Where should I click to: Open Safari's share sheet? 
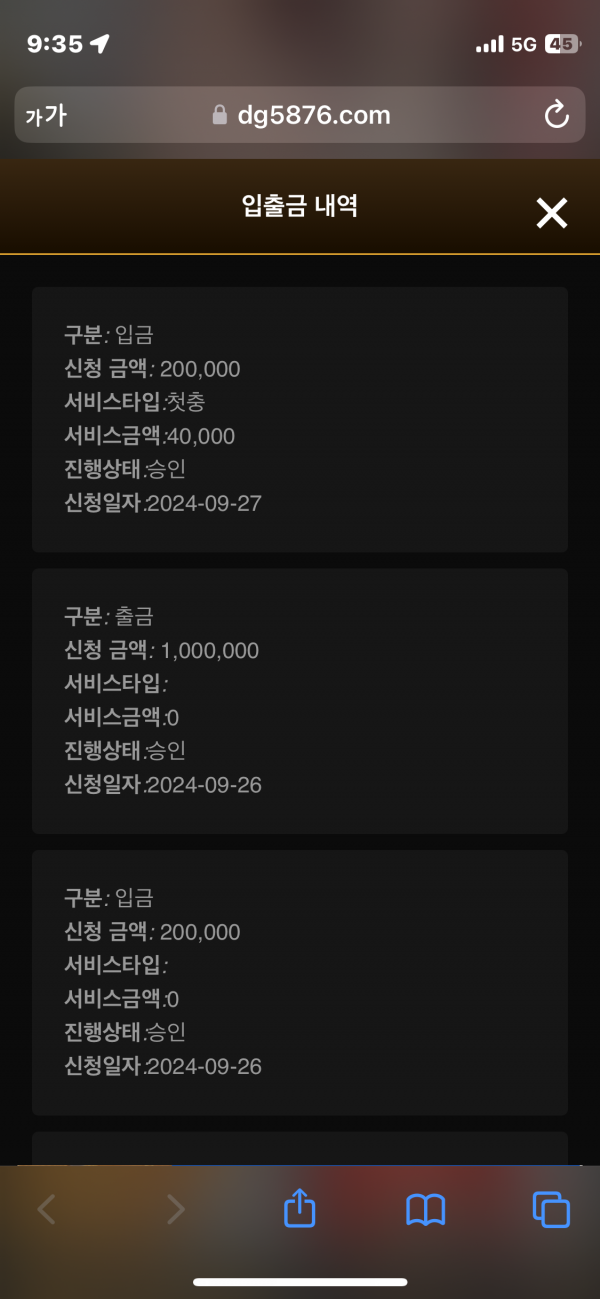coord(300,1209)
